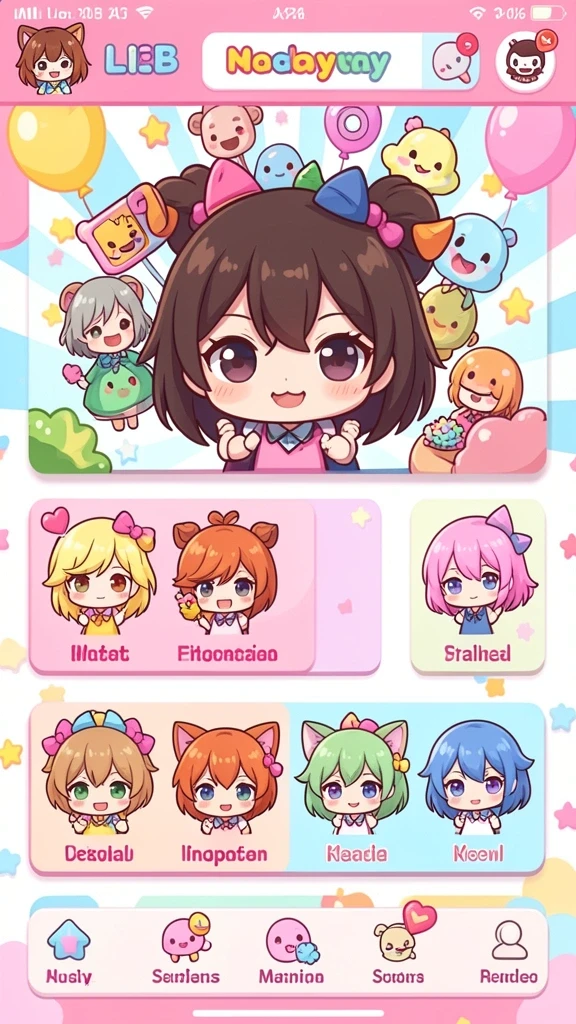576x1024 pixels.
Task: Open the round notification avatar at top right
Action: click(x=525, y=61)
